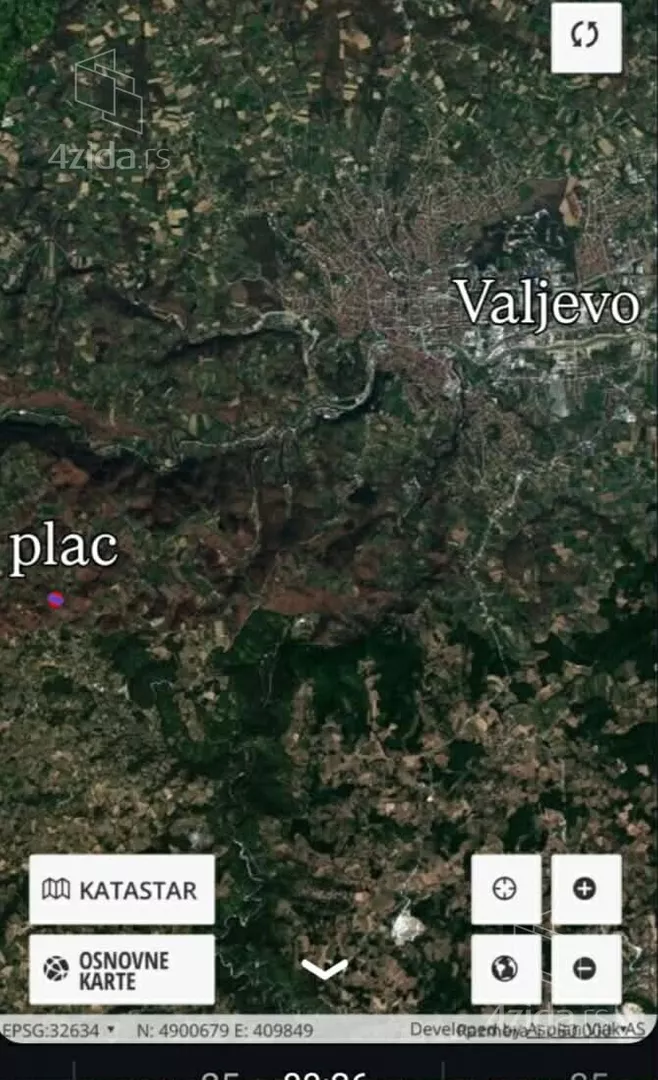Center the map on my location

point(506,888)
